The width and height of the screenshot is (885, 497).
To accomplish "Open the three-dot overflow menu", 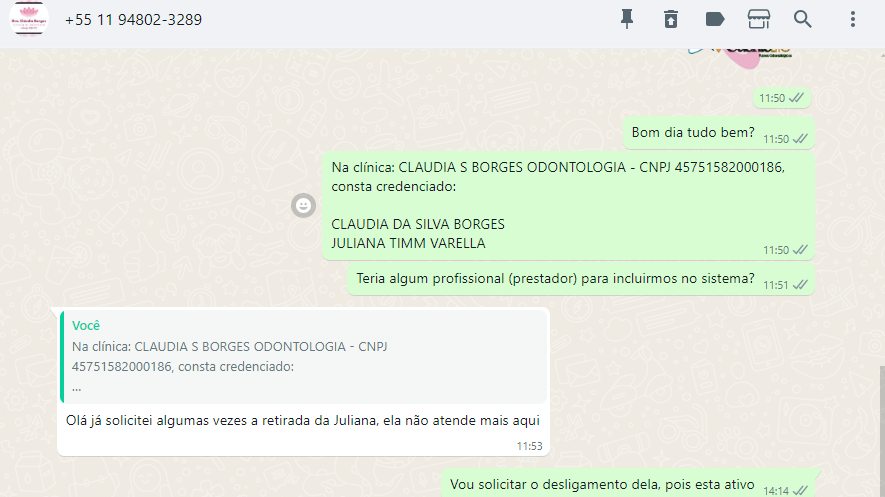I will click(x=853, y=19).
